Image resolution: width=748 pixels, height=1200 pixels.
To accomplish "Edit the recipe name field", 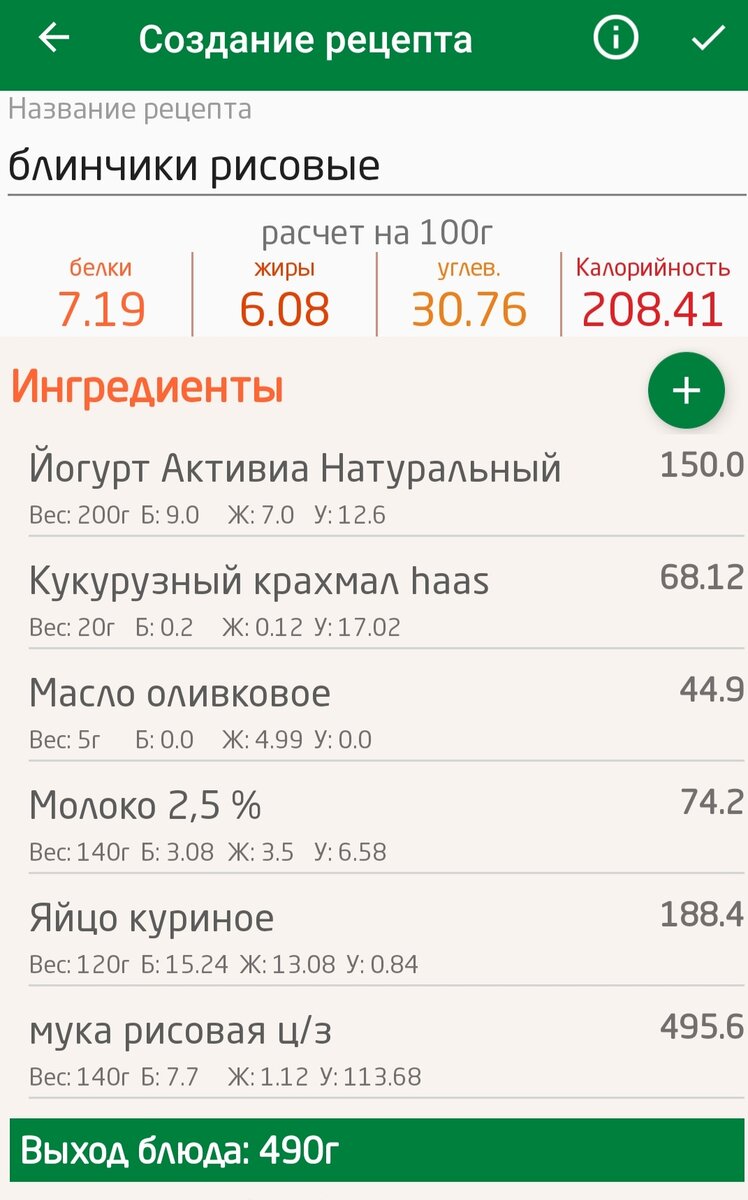I will pyautogui.click(x=377, y=166).
